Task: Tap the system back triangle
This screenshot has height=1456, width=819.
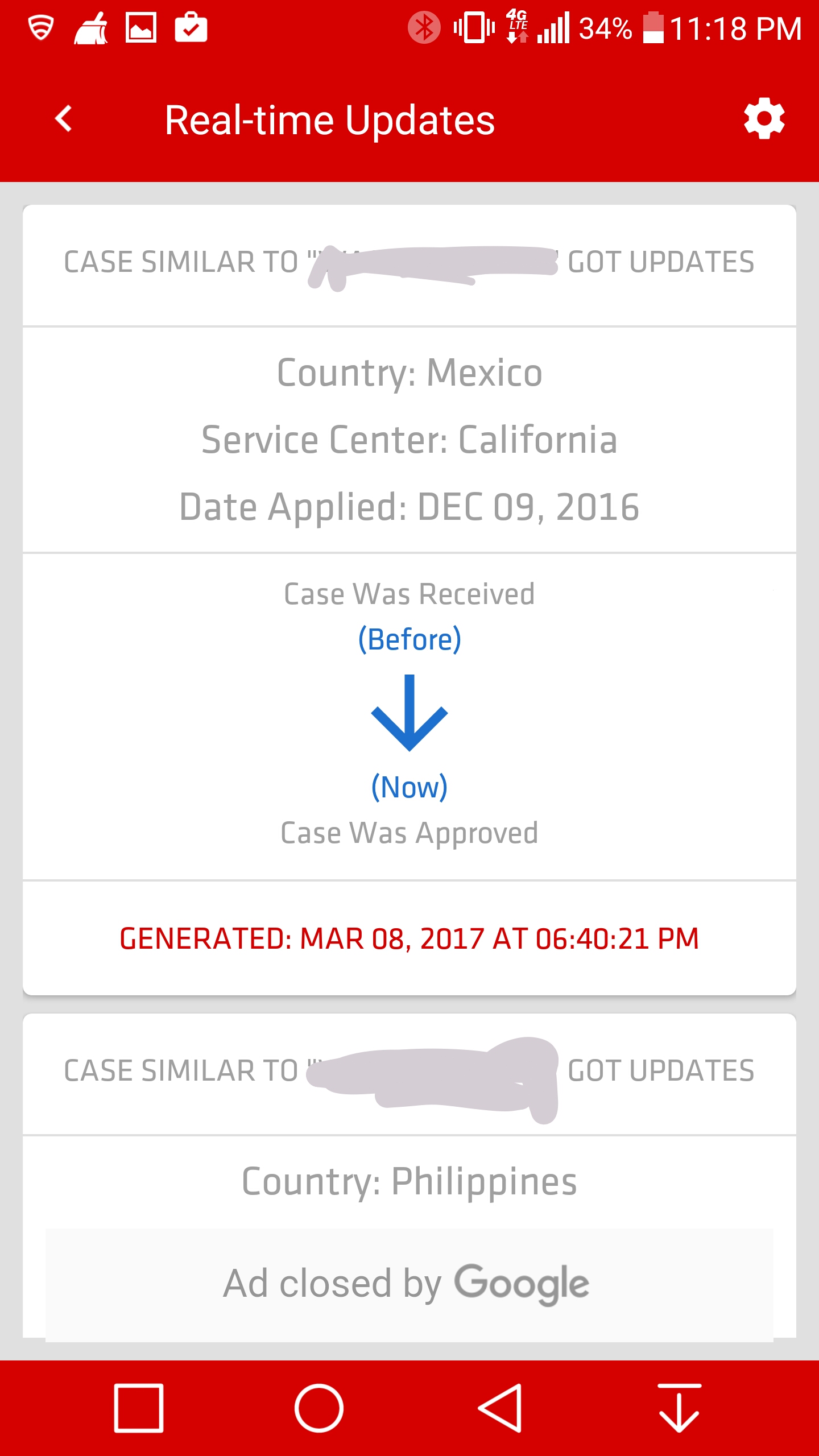Action: (500, 1408)
